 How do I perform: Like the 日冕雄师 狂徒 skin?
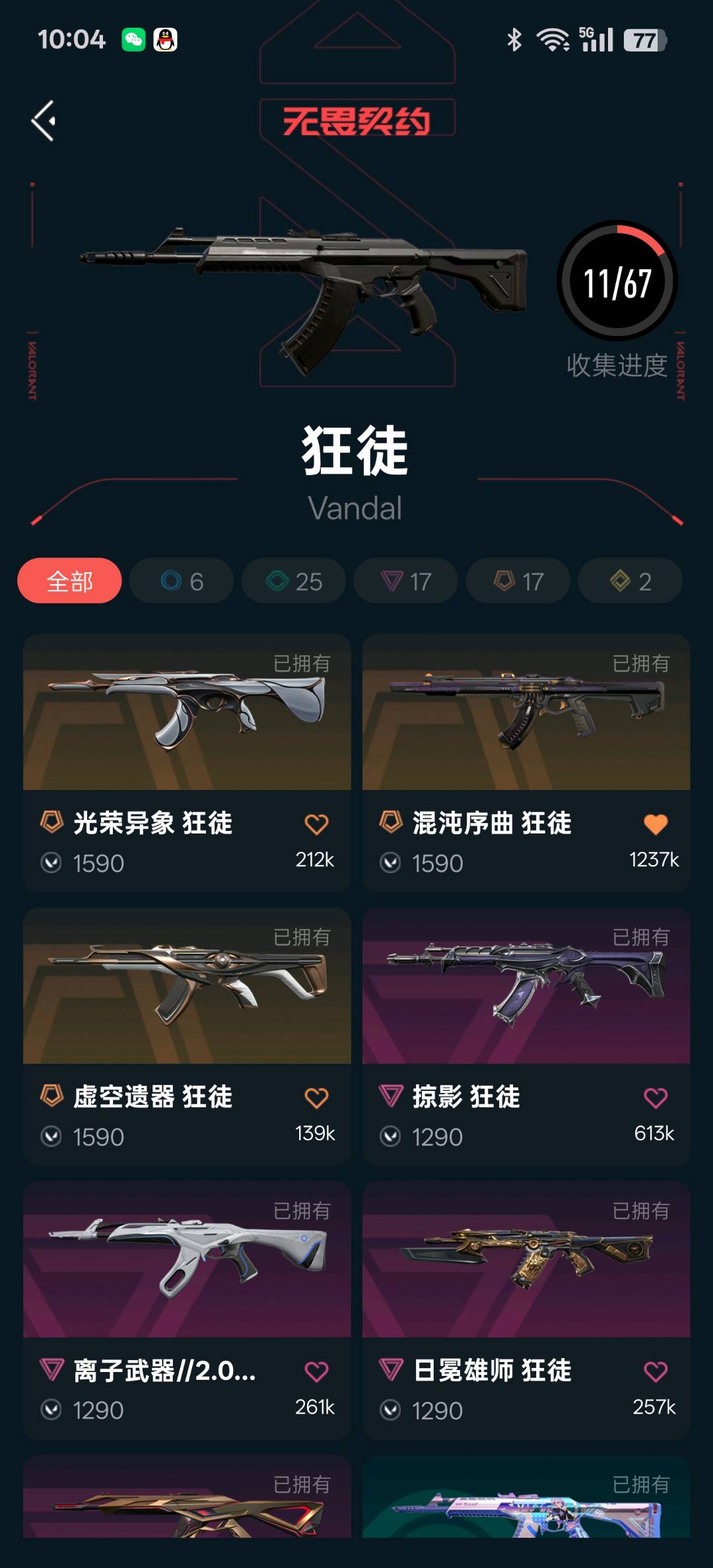click(656, 1372)
